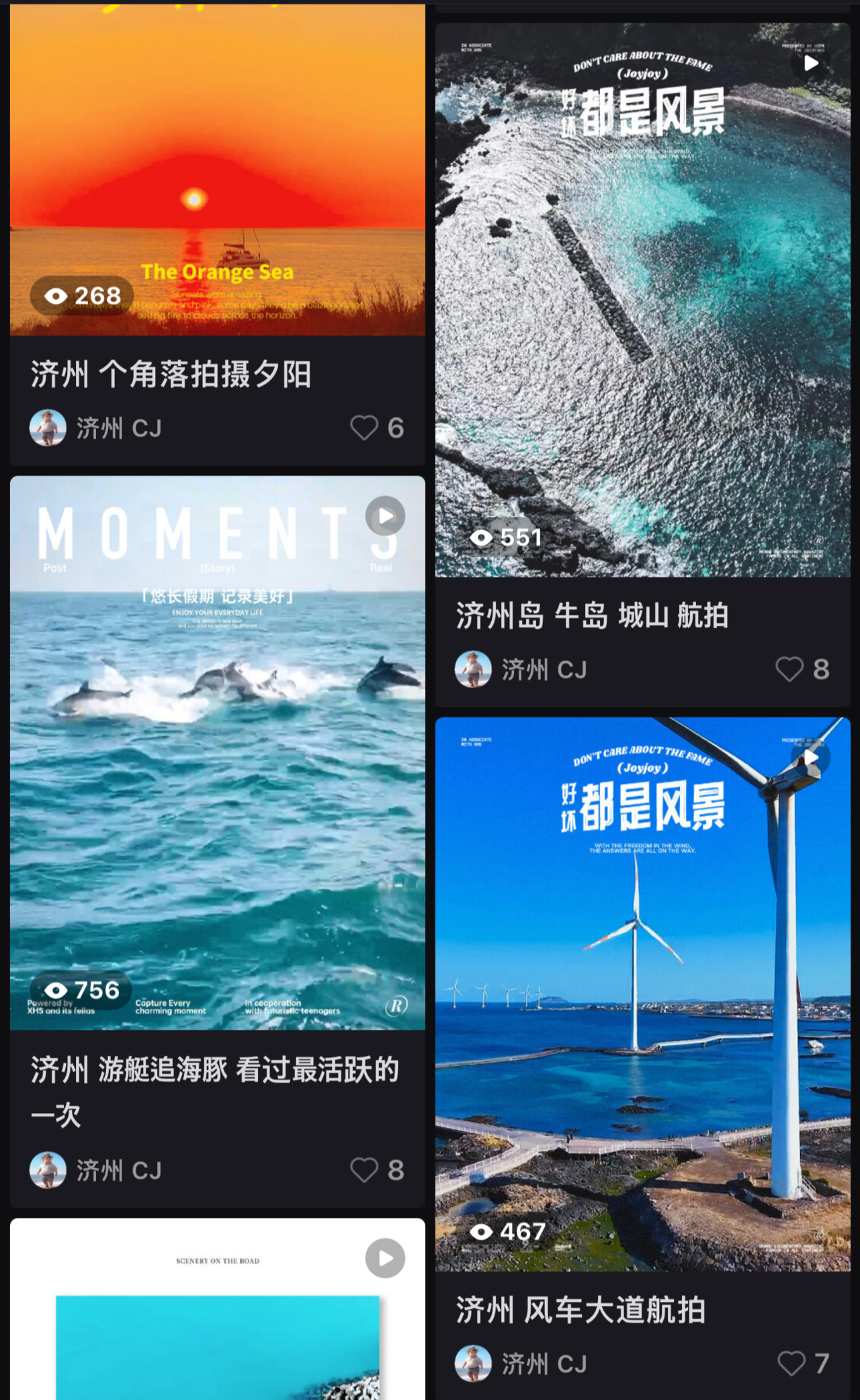View 济州 CJ profile under 牛岛 城山 post

521,669
